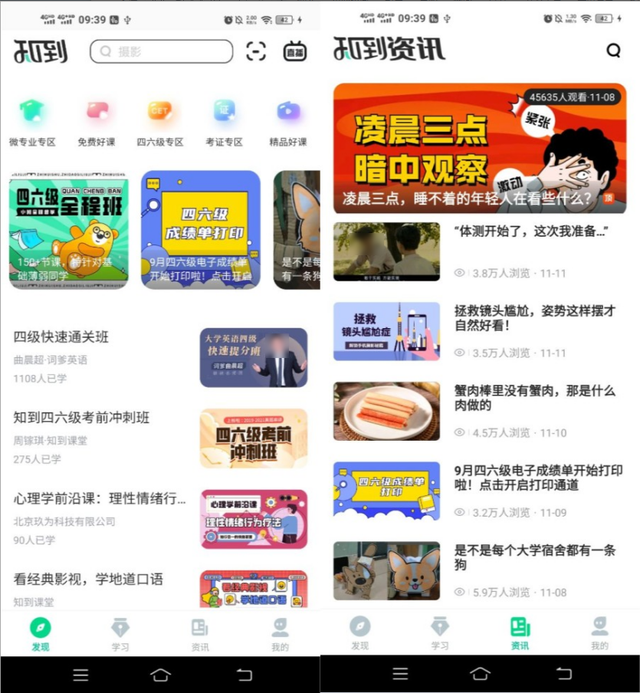Go to the 四六级专区 section

click(160, 122)
